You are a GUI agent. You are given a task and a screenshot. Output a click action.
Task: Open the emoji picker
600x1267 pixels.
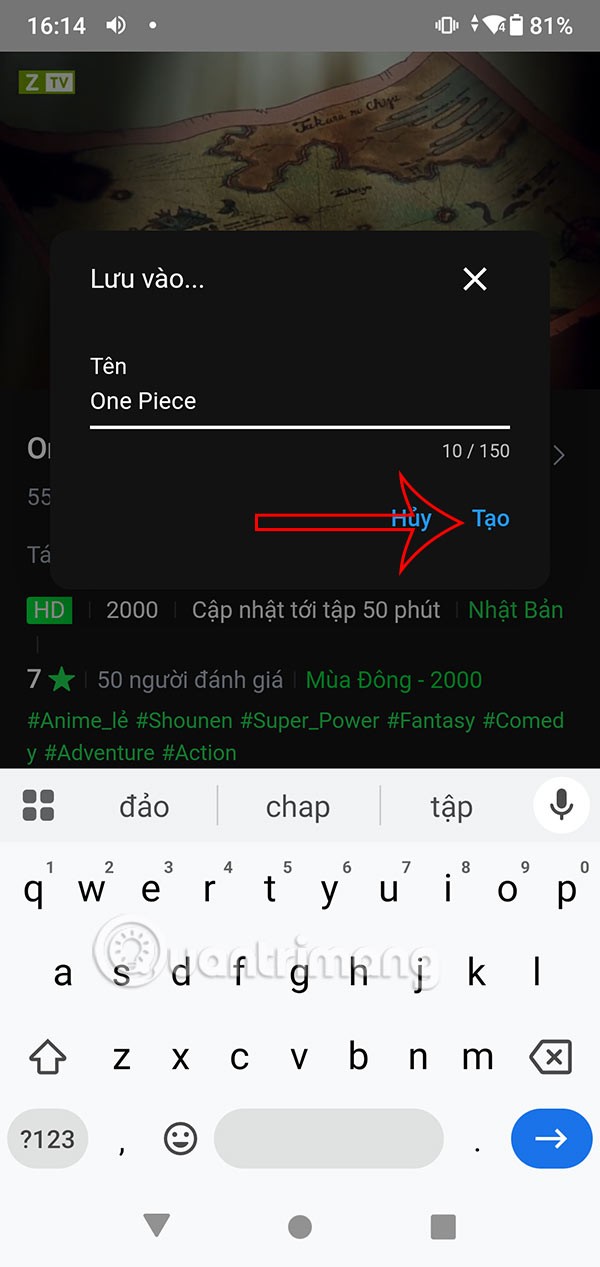180,1139
